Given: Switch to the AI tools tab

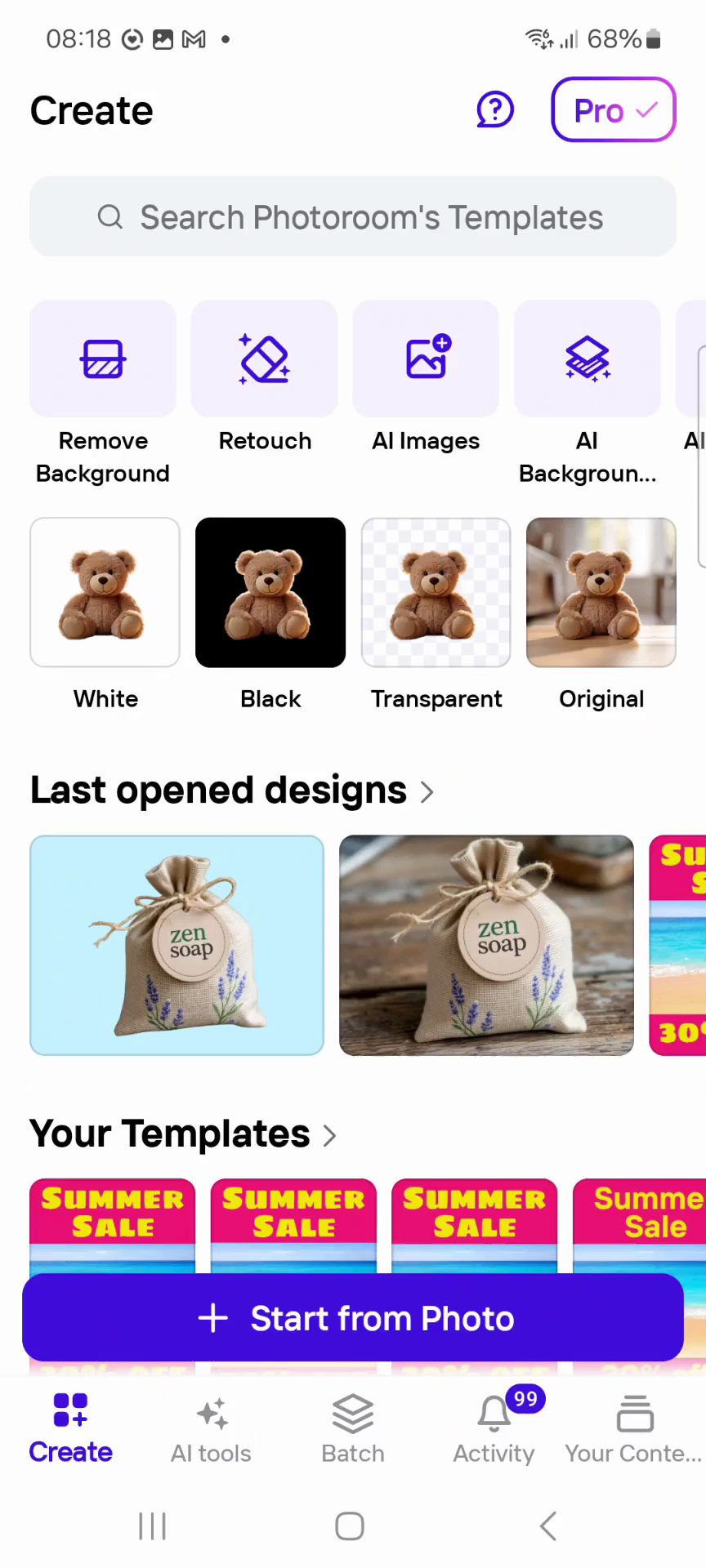Looking at the screenshot, I should tap(211, 1430).
